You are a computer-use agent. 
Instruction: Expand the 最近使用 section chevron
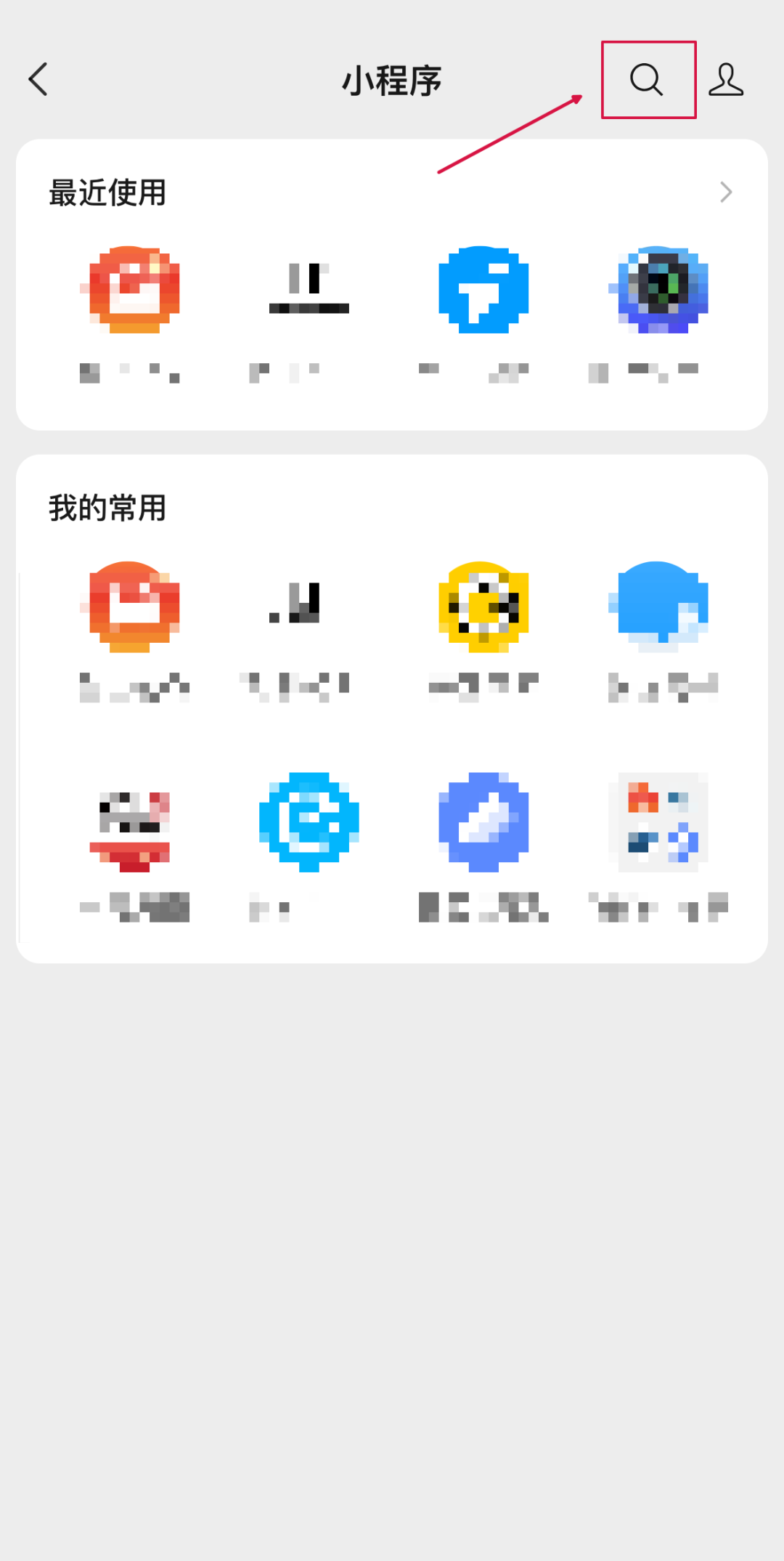pyautogui.click(x=726, y=192)
